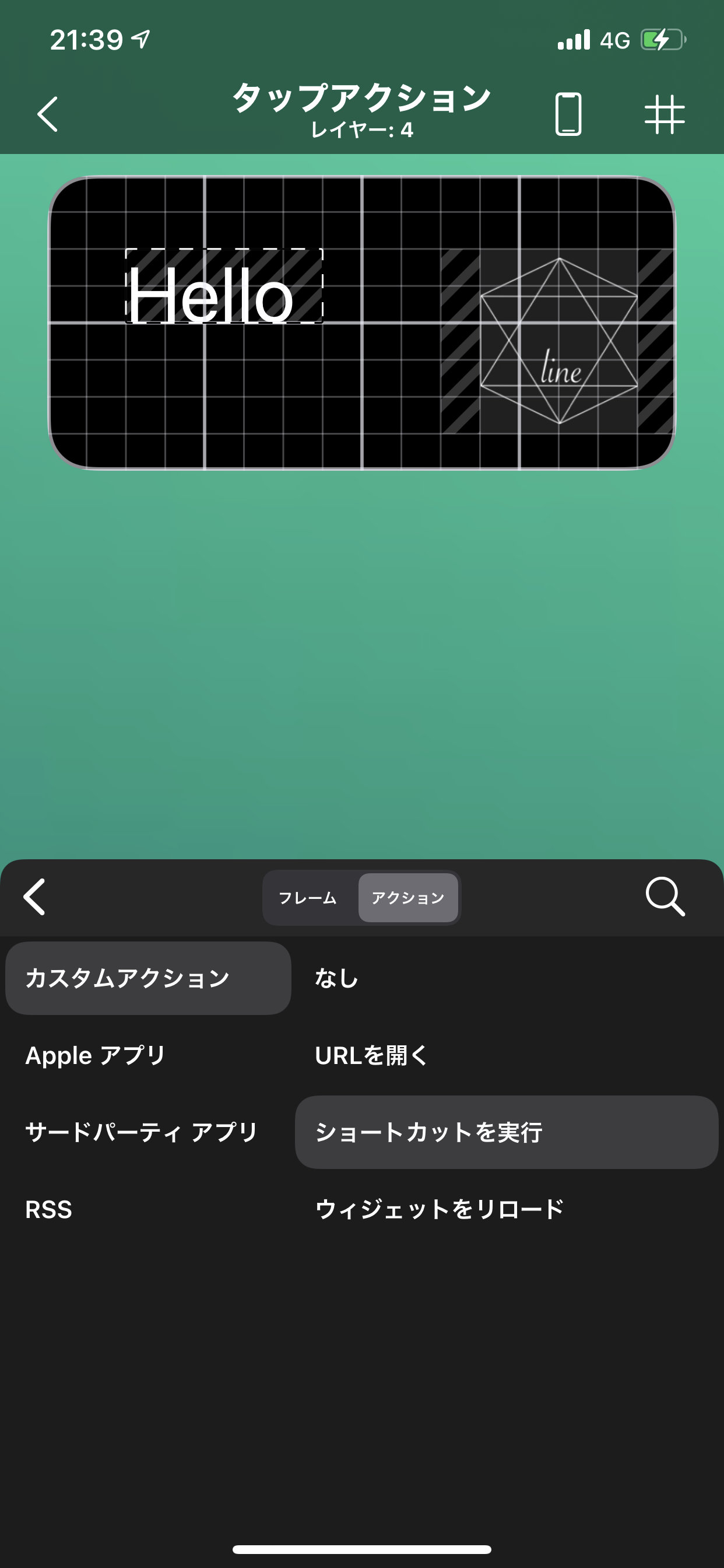Open the search magnifier in the panel
This screenshot has width=724, height=1568.
click(x=665, y=897)
